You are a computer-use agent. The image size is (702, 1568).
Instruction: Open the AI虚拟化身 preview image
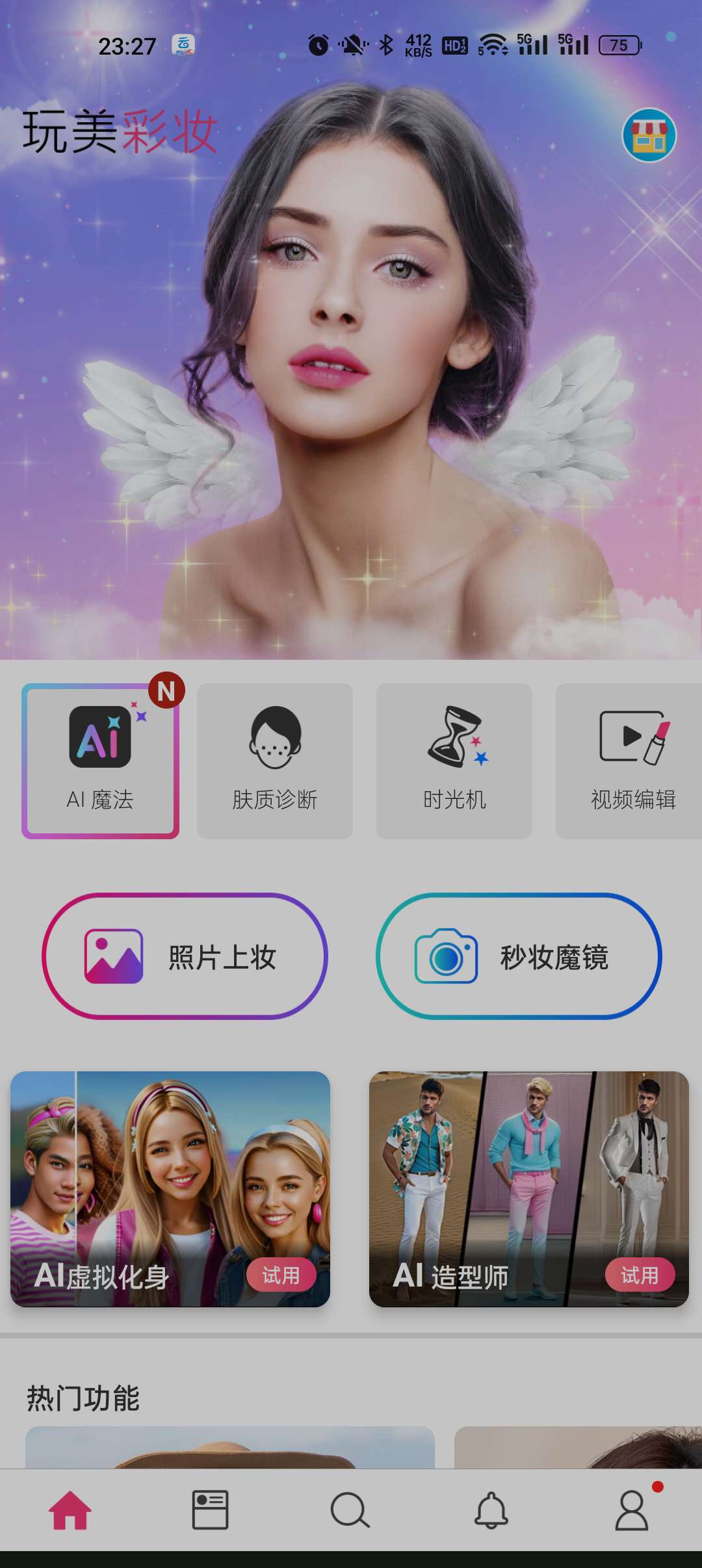pyautogui.click(x=169, y=1183)
